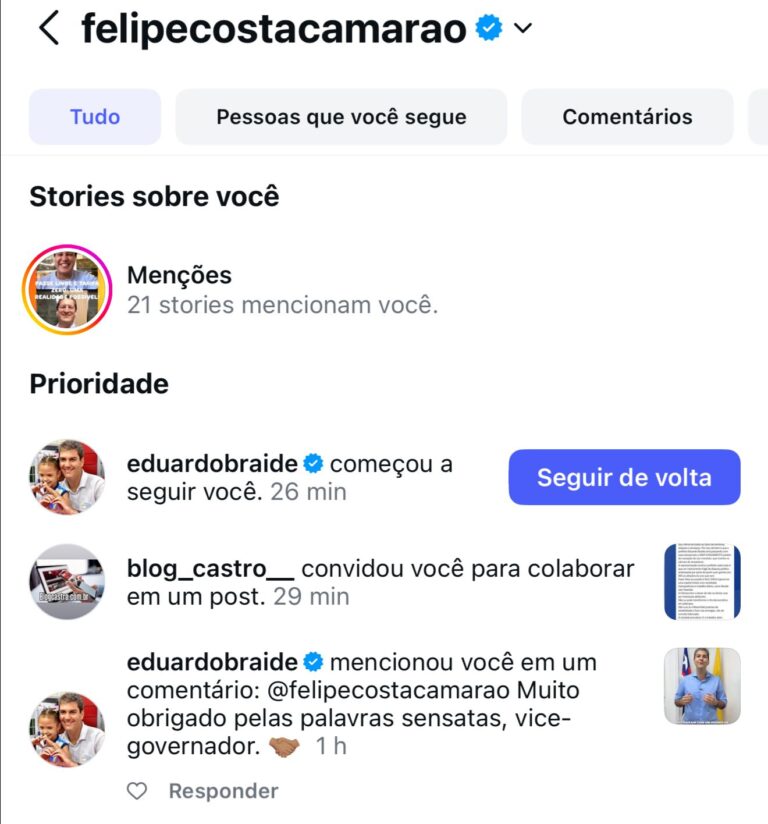Expand the felipecostacamarao account switcher
This screenshot has height=824, width=768.
522,29
